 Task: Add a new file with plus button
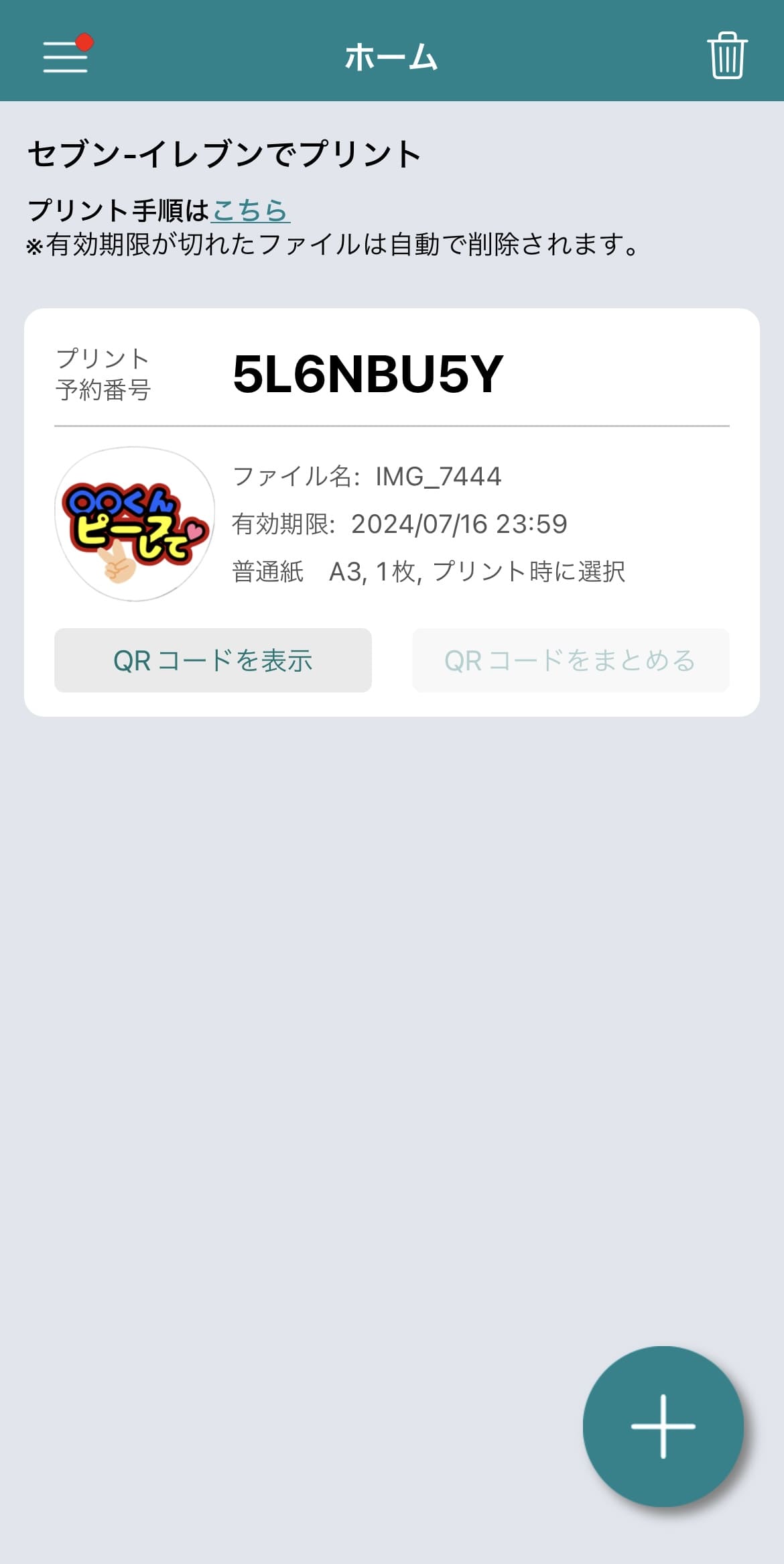tap(663, 1426)
